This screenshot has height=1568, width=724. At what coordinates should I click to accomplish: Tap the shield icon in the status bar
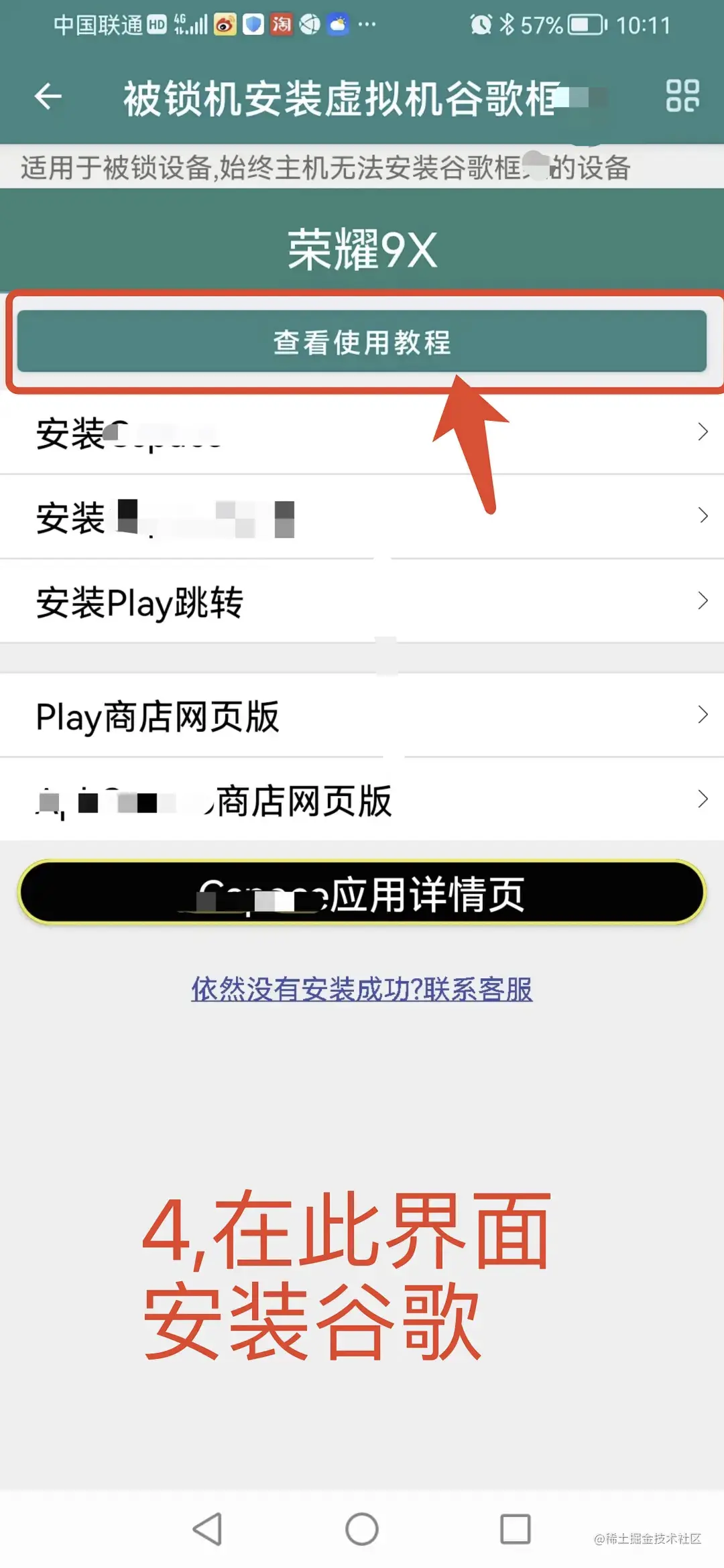click(253, 24)
